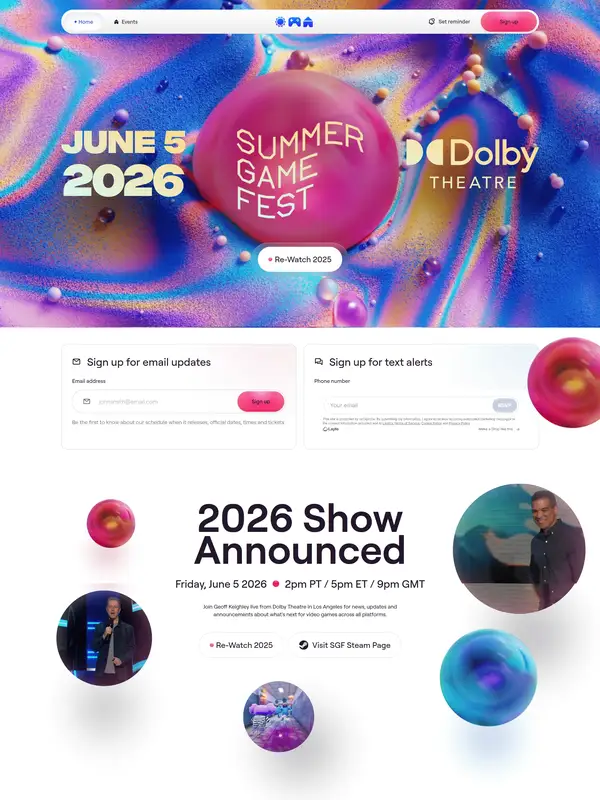Screen dimensions: 600x800
Task: Open the Home nav item
Action: [x=83, y=21]
